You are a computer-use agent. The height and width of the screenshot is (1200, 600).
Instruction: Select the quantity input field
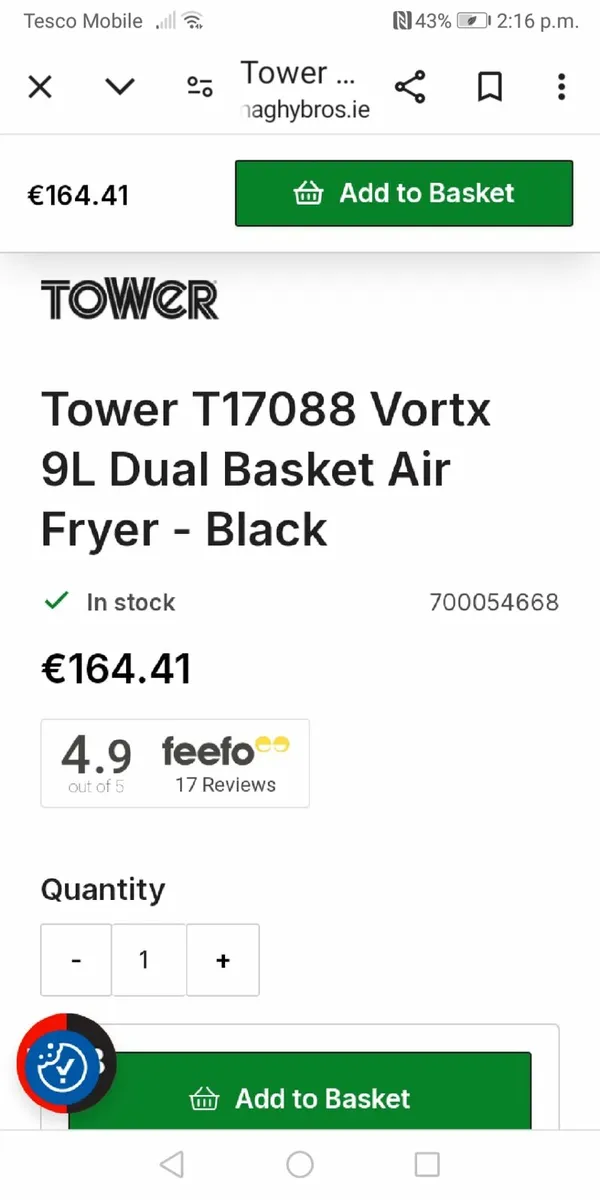(x=148, y=960)
